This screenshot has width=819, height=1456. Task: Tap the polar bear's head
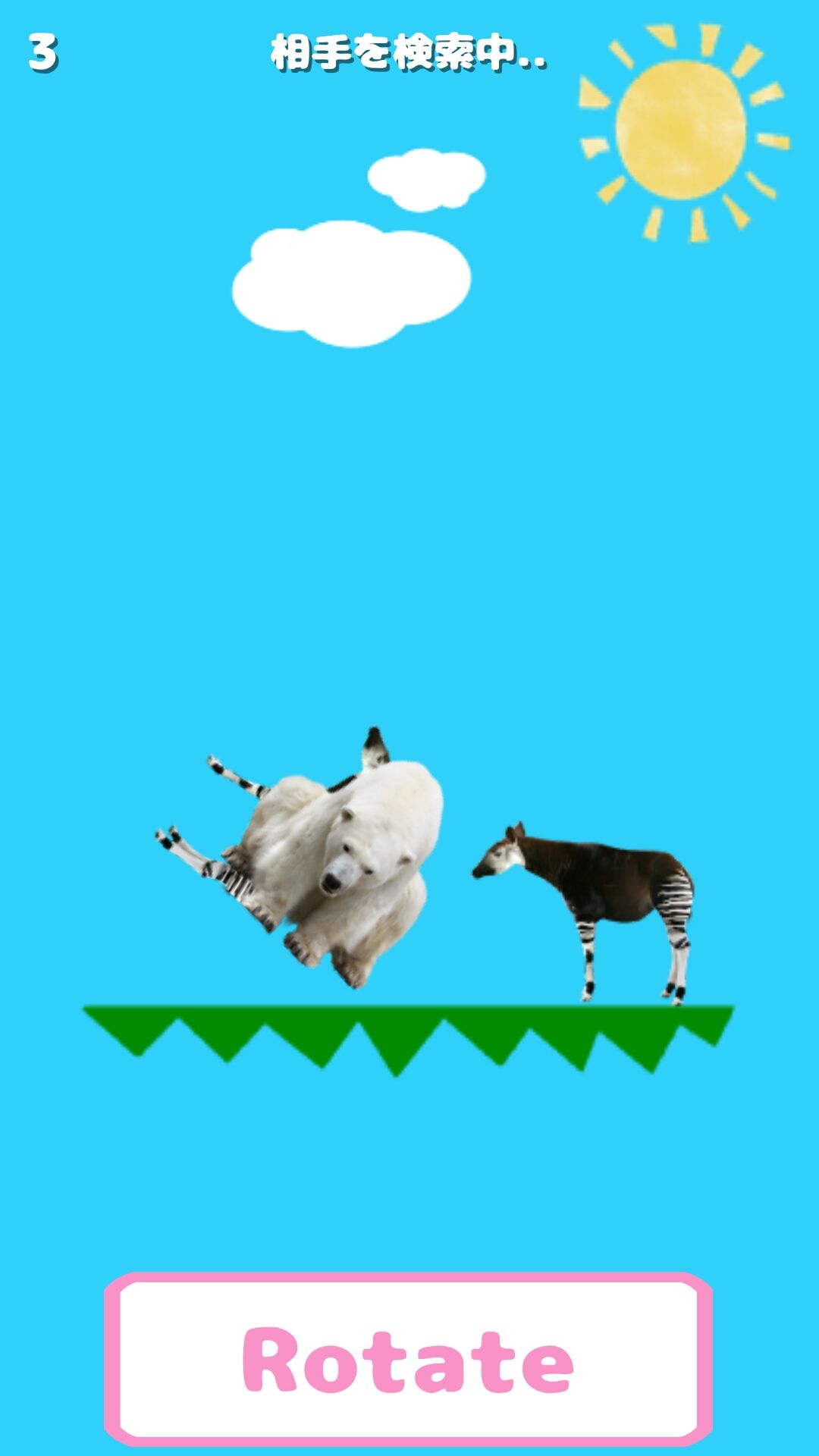click(353, 872)
